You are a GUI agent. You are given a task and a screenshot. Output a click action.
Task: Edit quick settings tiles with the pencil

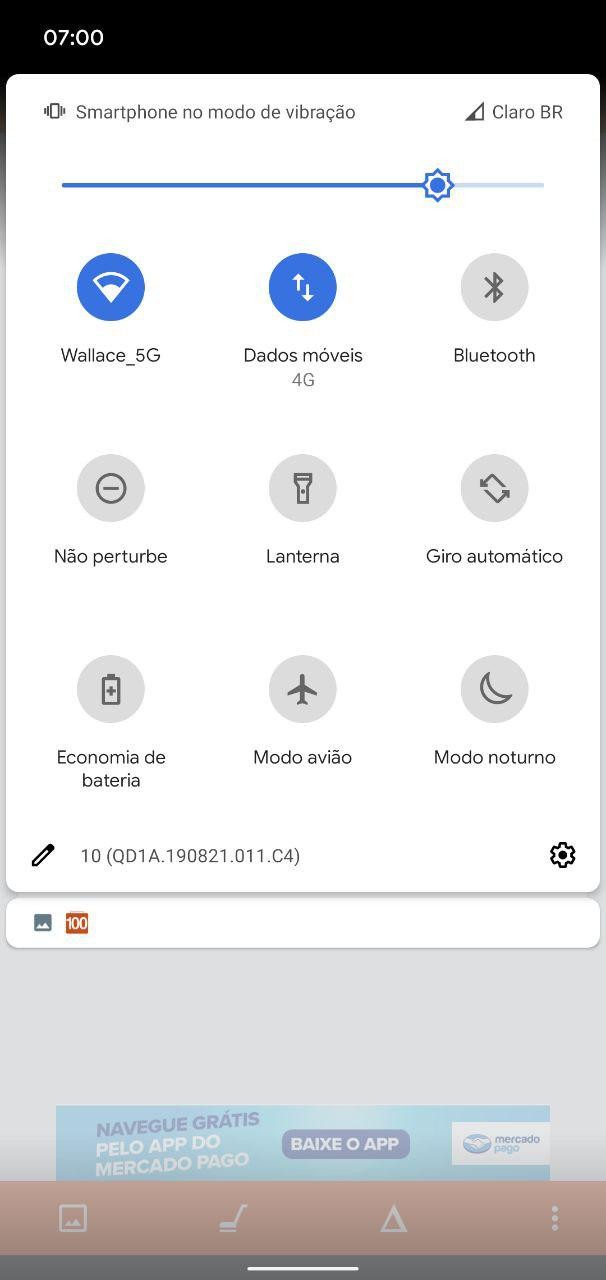coord(43,855)
